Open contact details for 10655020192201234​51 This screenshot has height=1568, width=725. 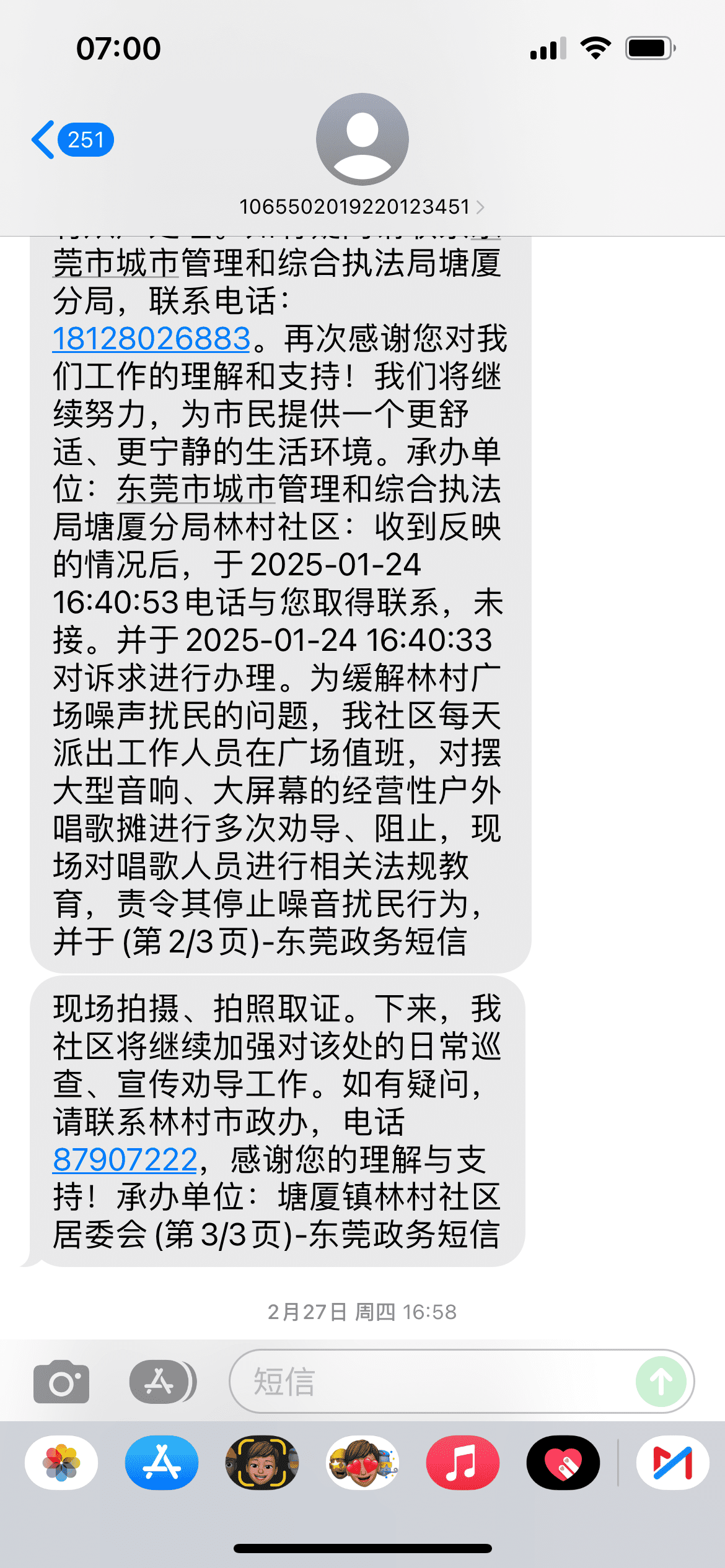click(x=362, y=207)
